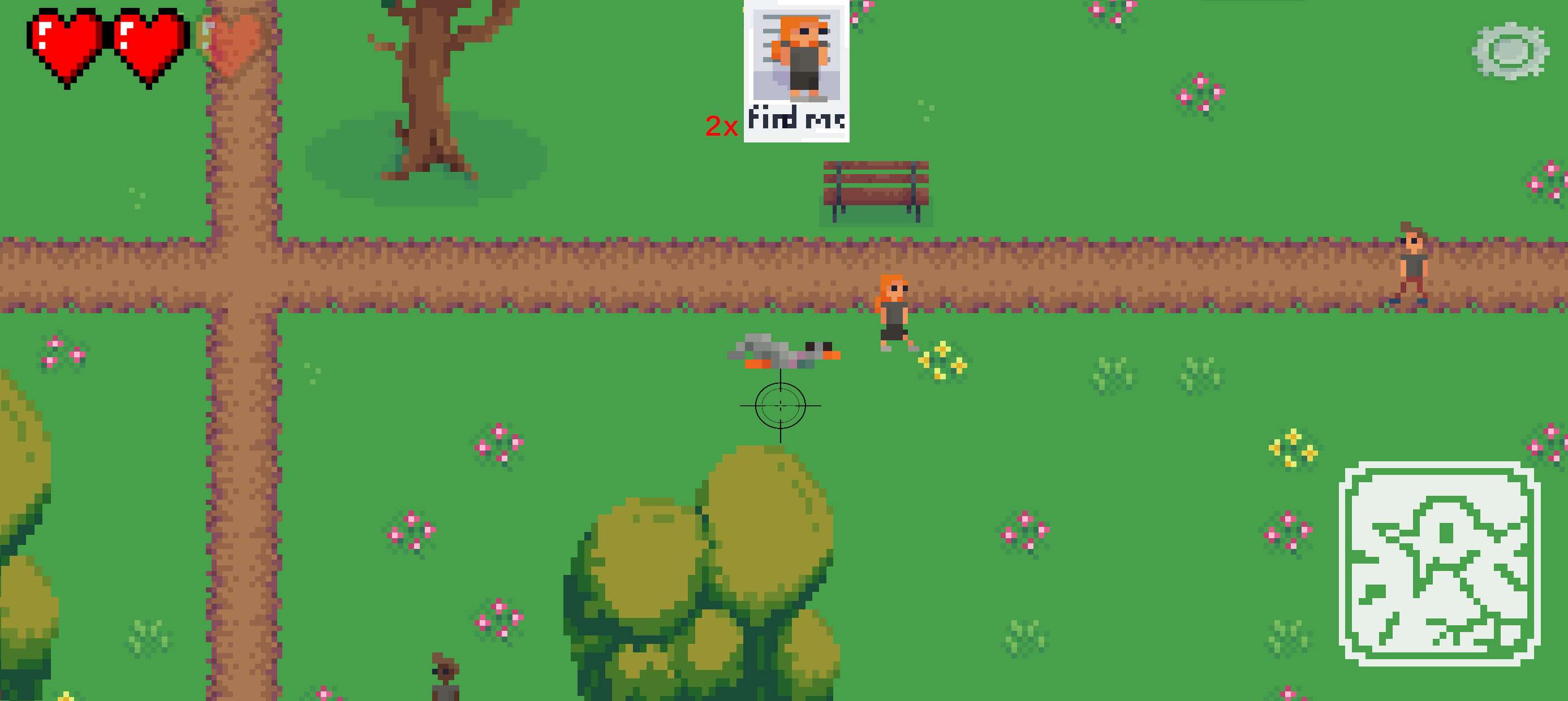
Task: Tap the orange-haired woman target
Action: click(x=893, y=313)
